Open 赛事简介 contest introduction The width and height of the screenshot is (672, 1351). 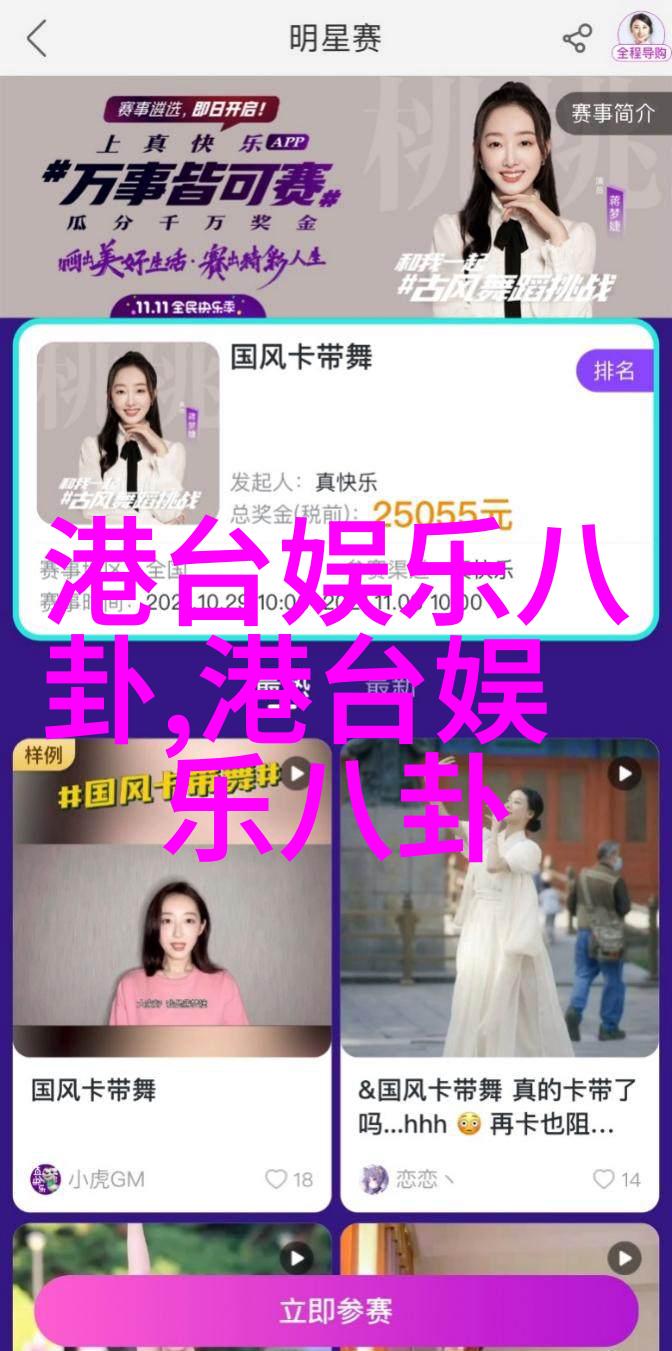(x=612, y=114)
